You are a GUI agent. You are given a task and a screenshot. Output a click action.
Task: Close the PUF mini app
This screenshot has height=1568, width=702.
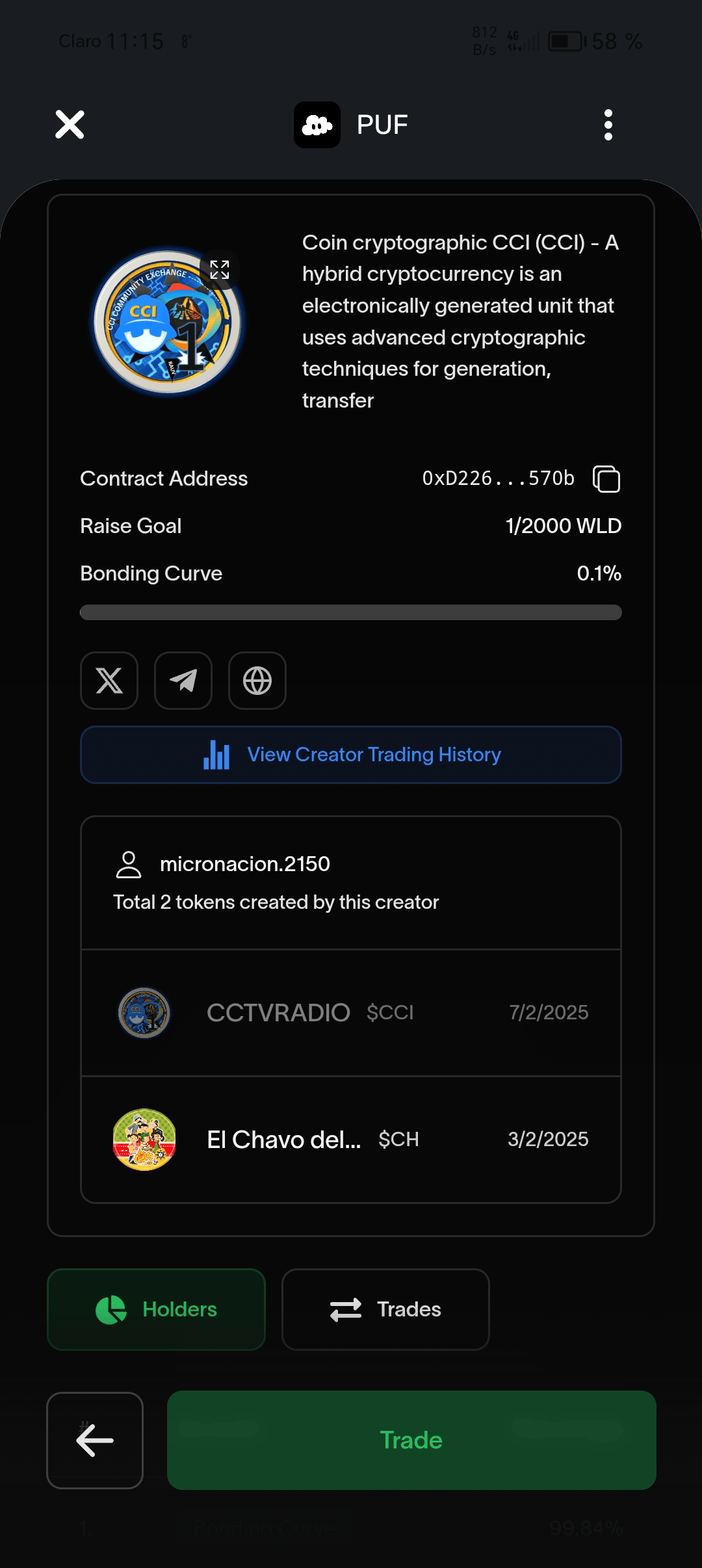[70, 125]
